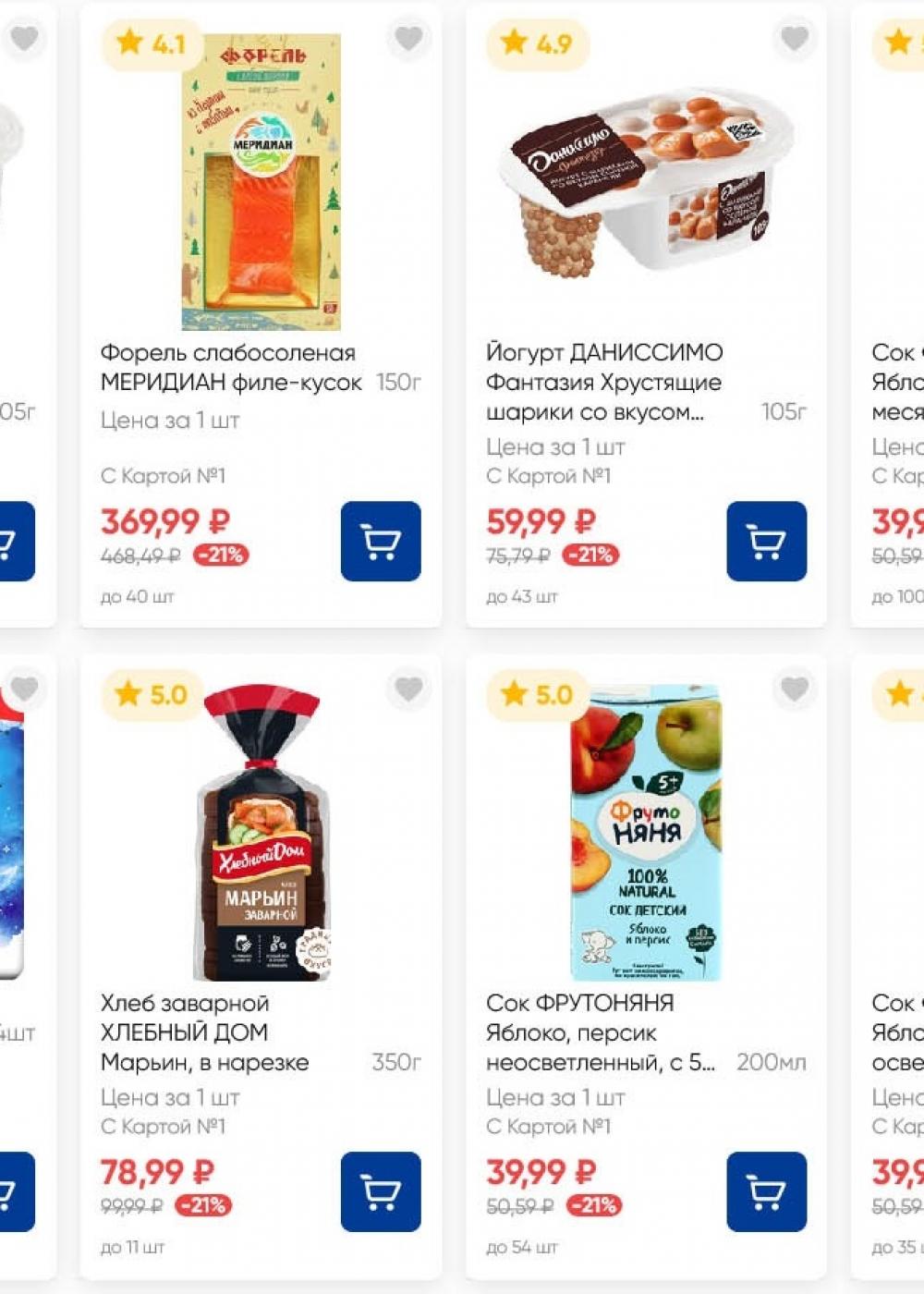Like the Сок ФРУТОНЯНЯ Яблоко, персик product
Image resolution: width=924 pixels, height=1294 pixels.
794,689
